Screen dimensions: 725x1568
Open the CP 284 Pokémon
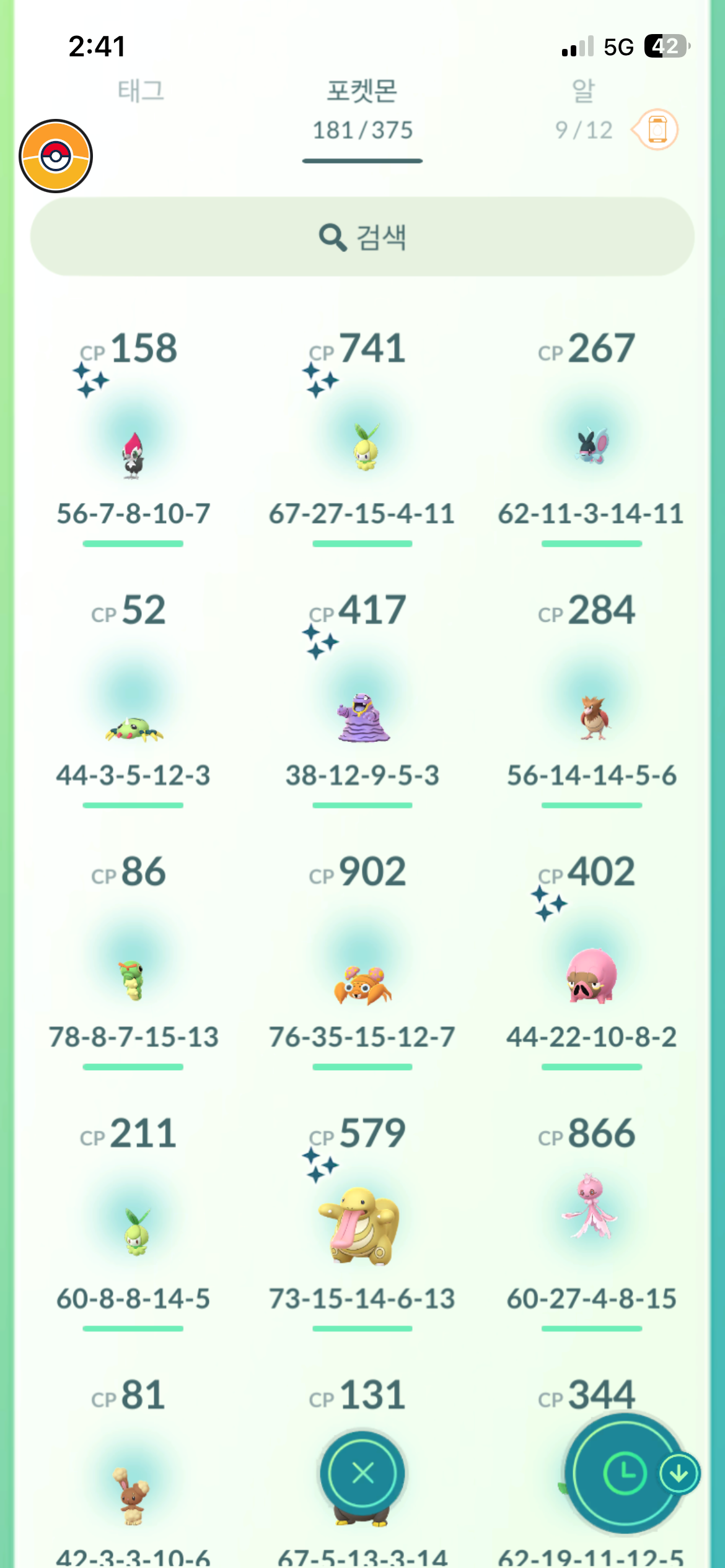pyautogui.click(x=593, y=717)
